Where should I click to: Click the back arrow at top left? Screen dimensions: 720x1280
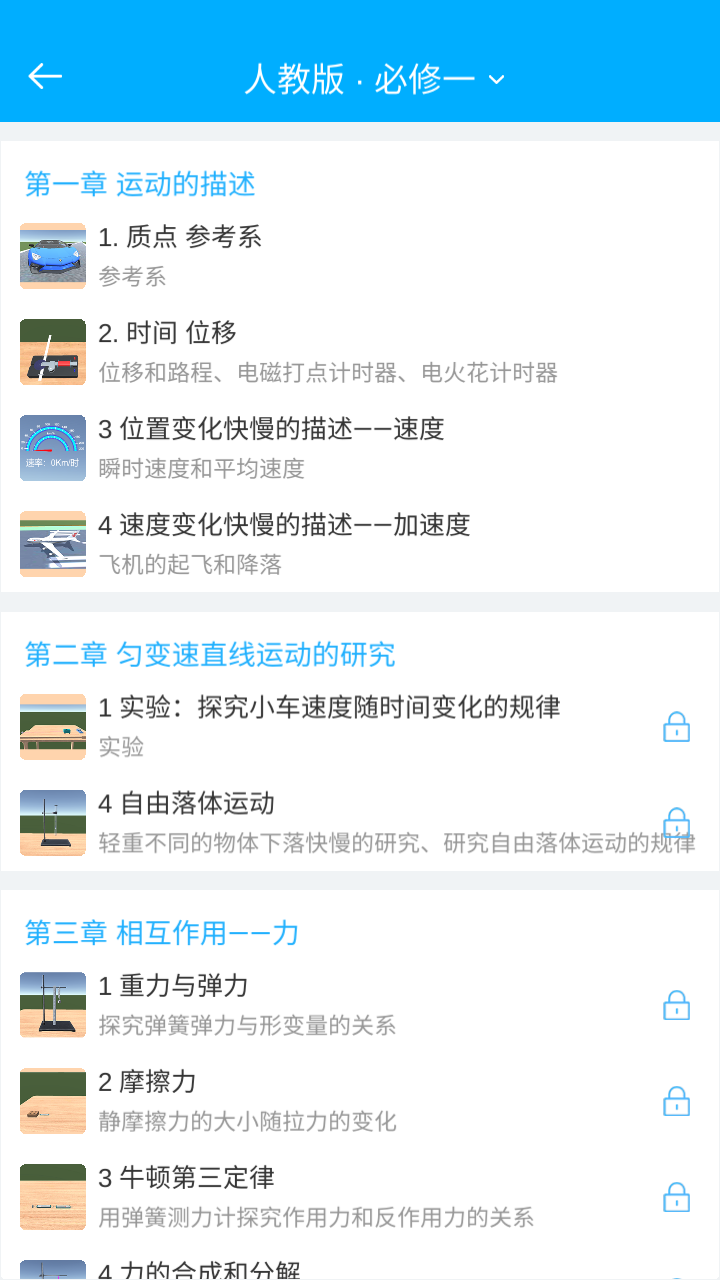point(44,76)
